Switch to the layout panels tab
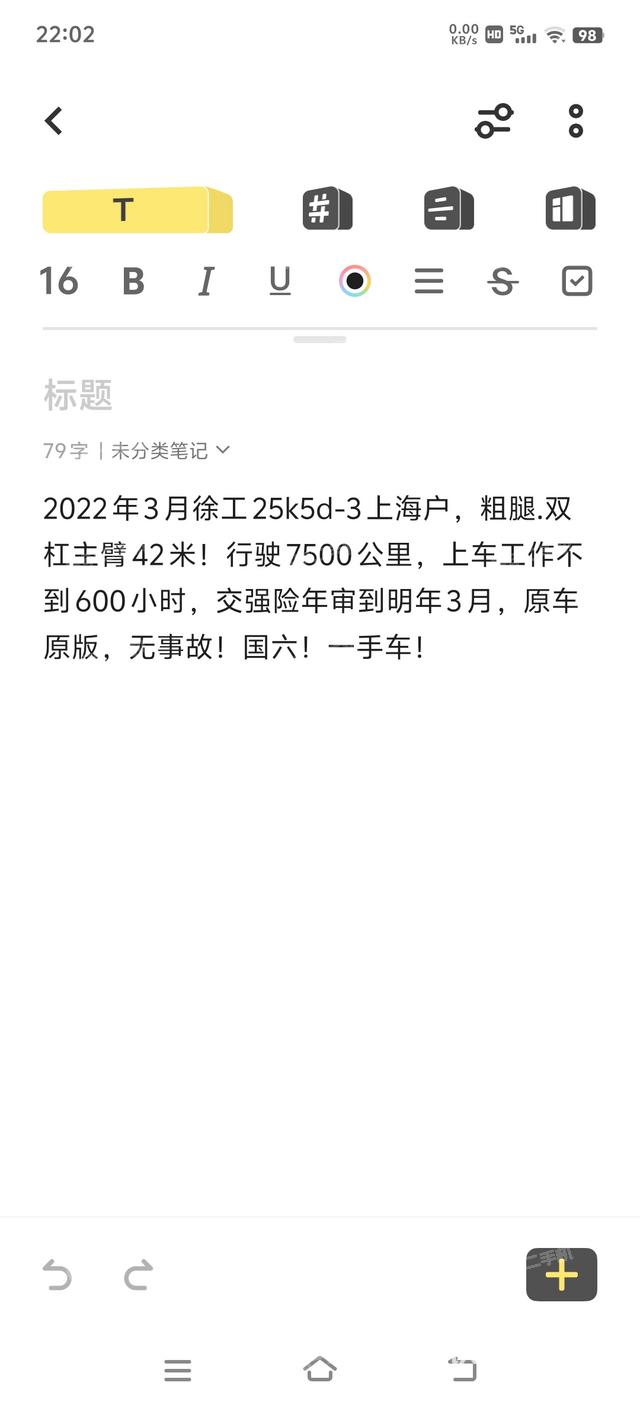 [570, 210]
